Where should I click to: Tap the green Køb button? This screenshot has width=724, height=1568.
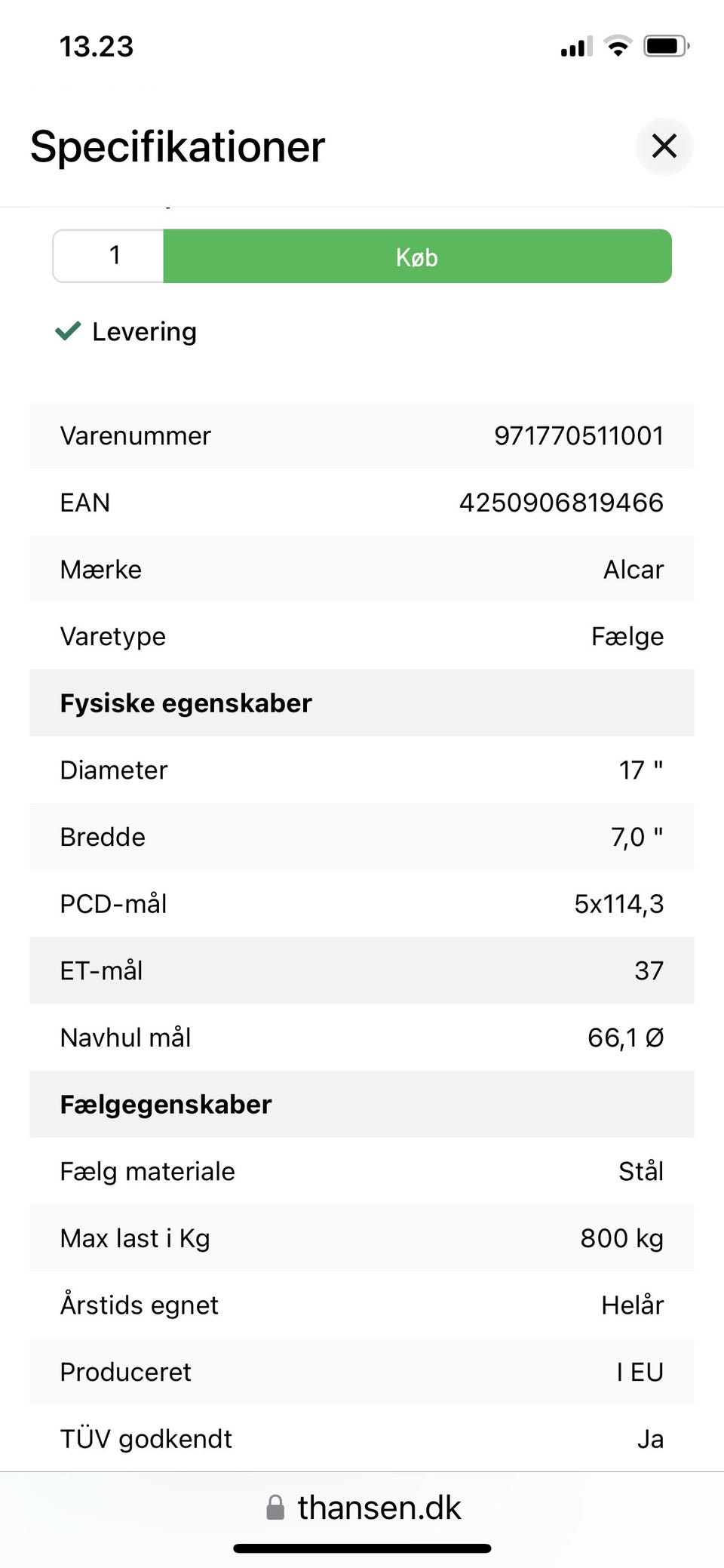[417, 257]
